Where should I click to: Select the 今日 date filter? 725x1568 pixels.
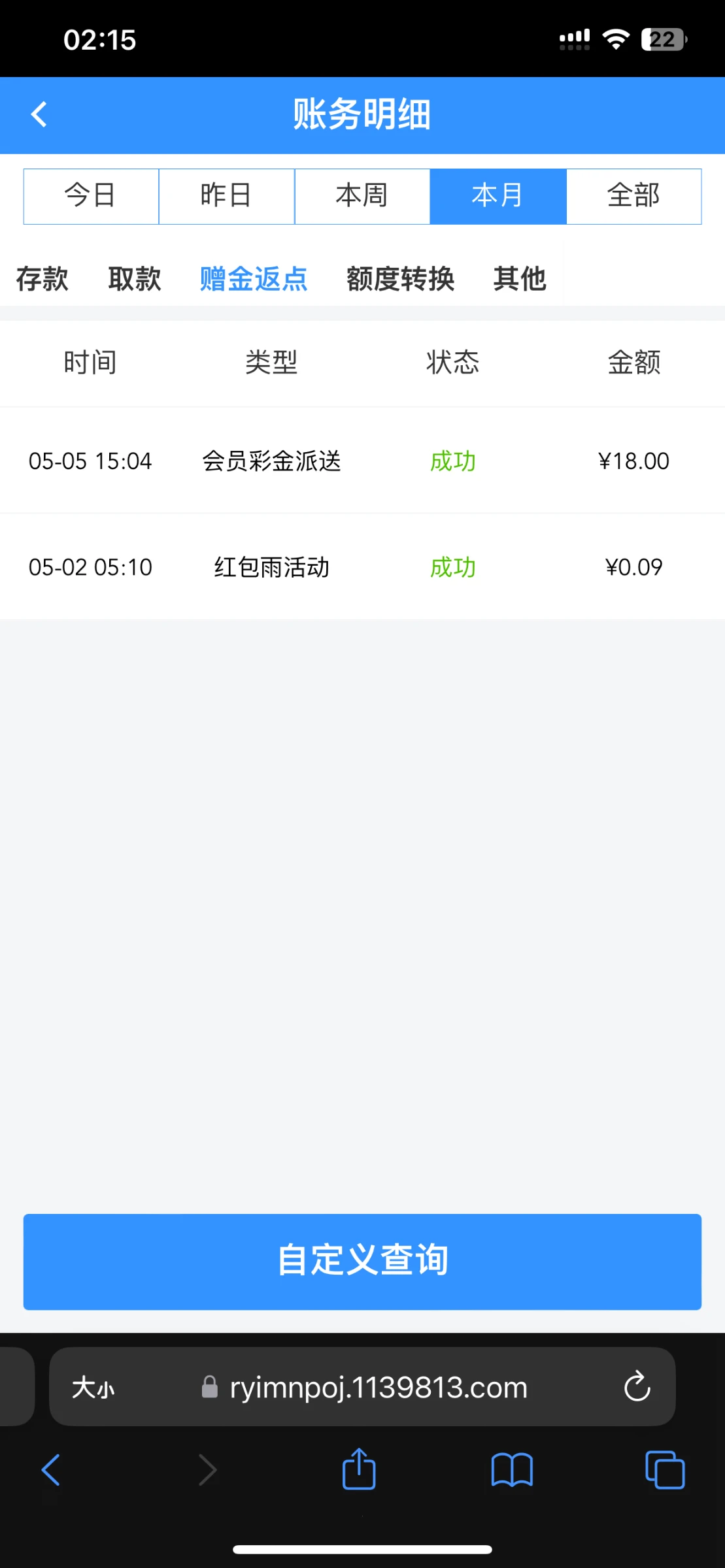[x=91, y=196]
